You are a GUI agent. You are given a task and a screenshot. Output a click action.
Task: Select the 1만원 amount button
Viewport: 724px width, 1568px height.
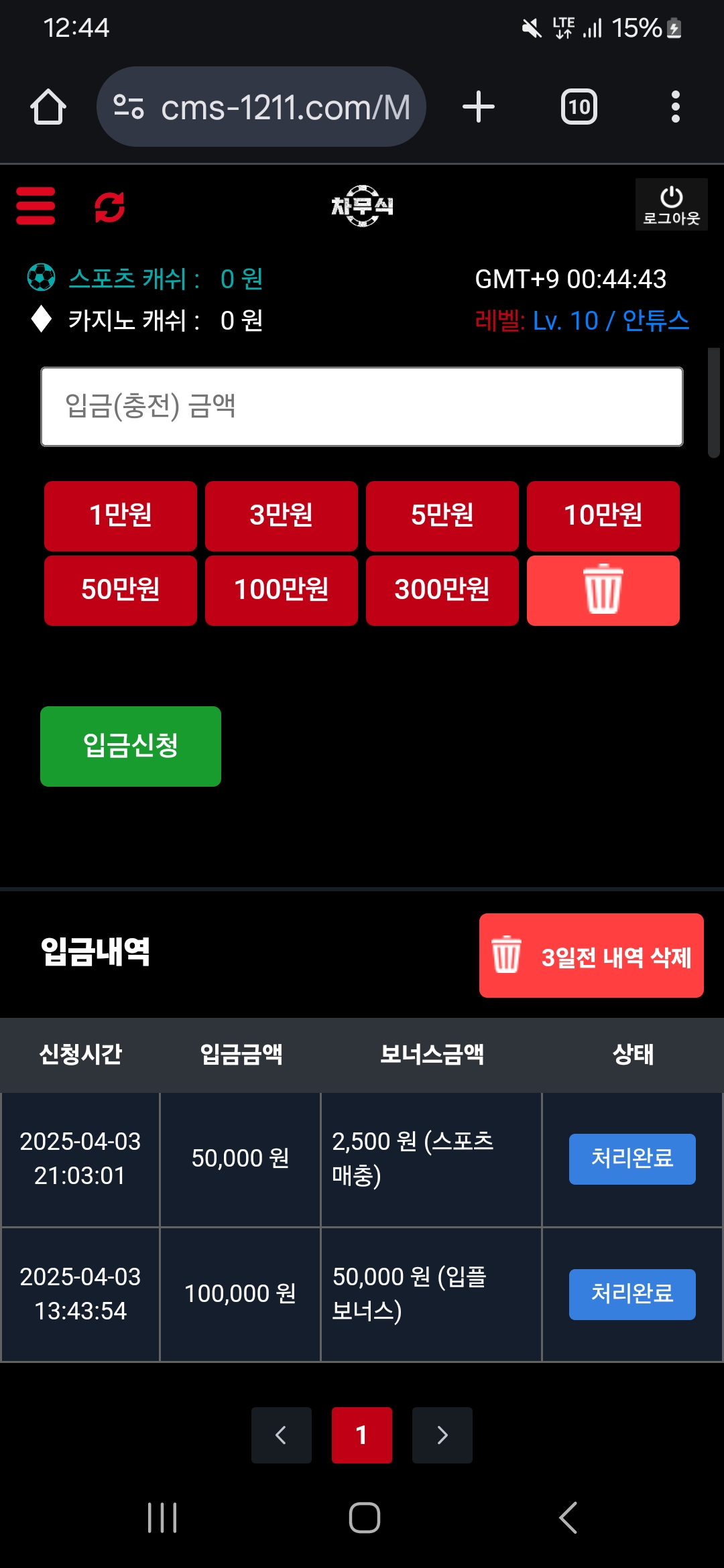tap(121, 516)
